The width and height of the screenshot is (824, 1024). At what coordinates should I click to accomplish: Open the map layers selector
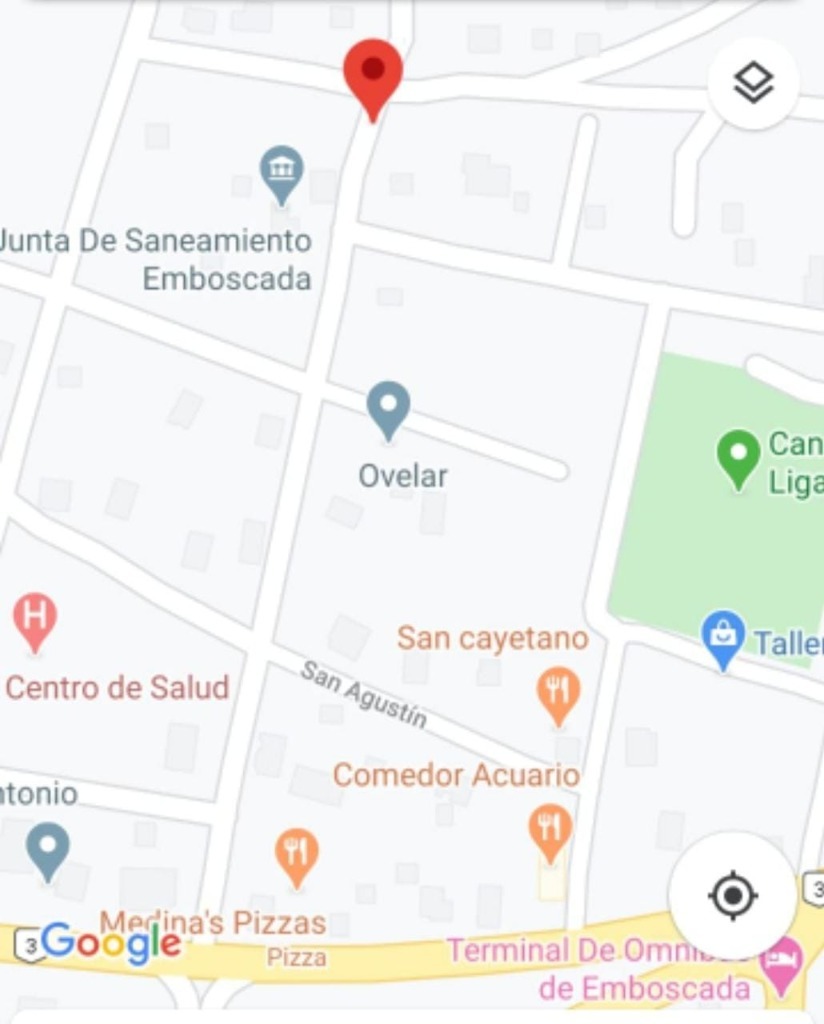click(753, 84)
